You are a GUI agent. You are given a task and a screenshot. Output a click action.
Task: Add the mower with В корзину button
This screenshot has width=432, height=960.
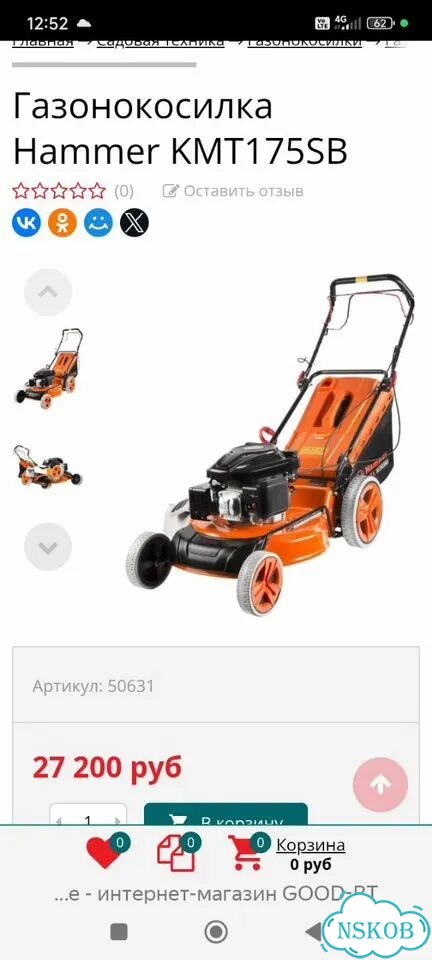coord(226,816)
